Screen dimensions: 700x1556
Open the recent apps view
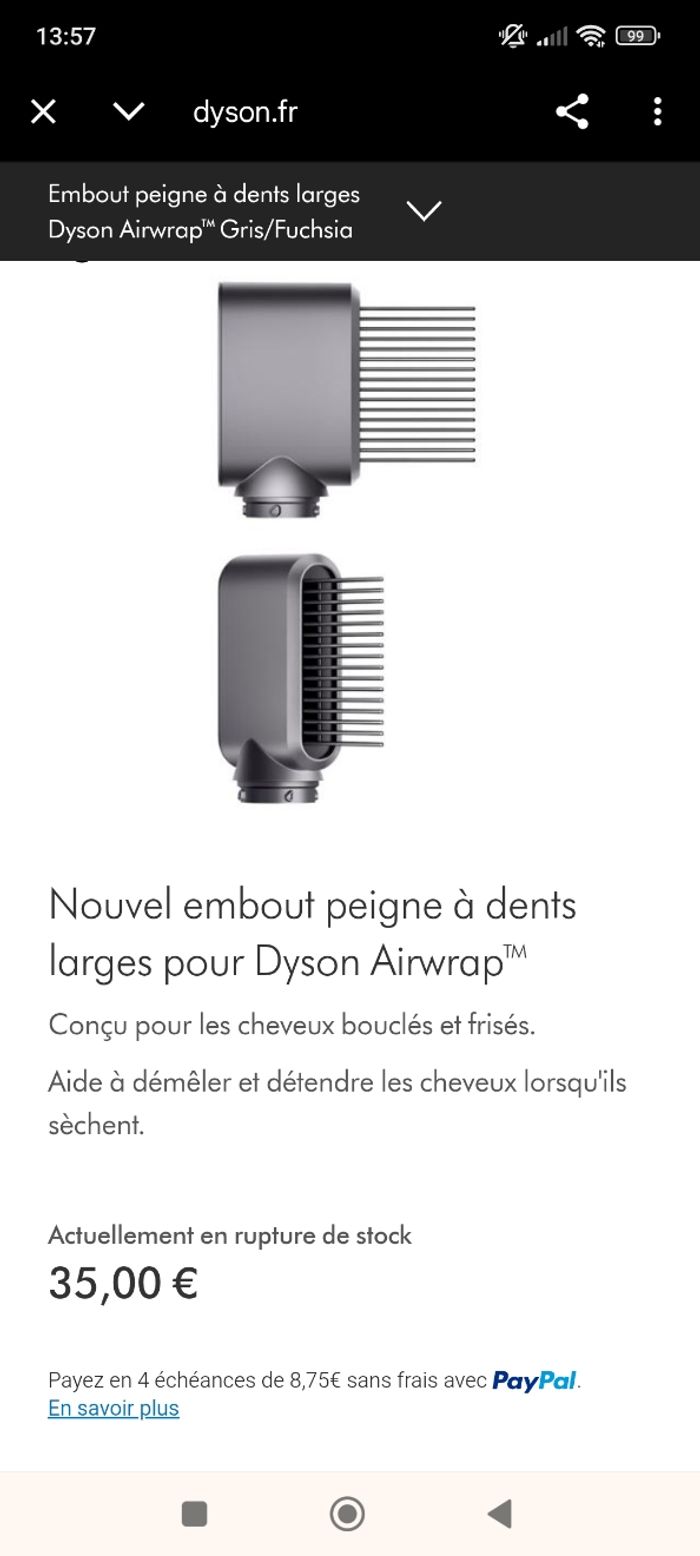194,1514
